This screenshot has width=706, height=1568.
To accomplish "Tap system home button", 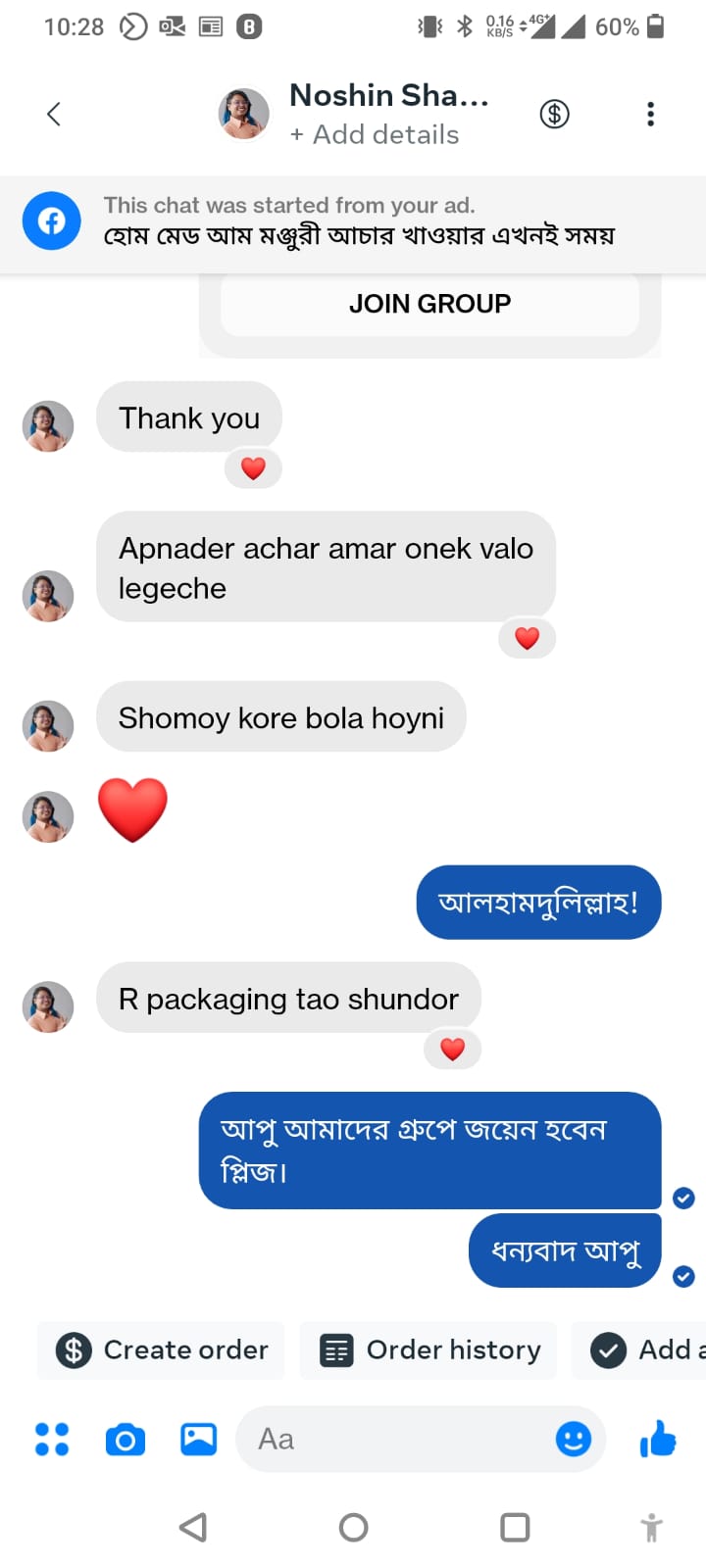I will point(353,1527).
